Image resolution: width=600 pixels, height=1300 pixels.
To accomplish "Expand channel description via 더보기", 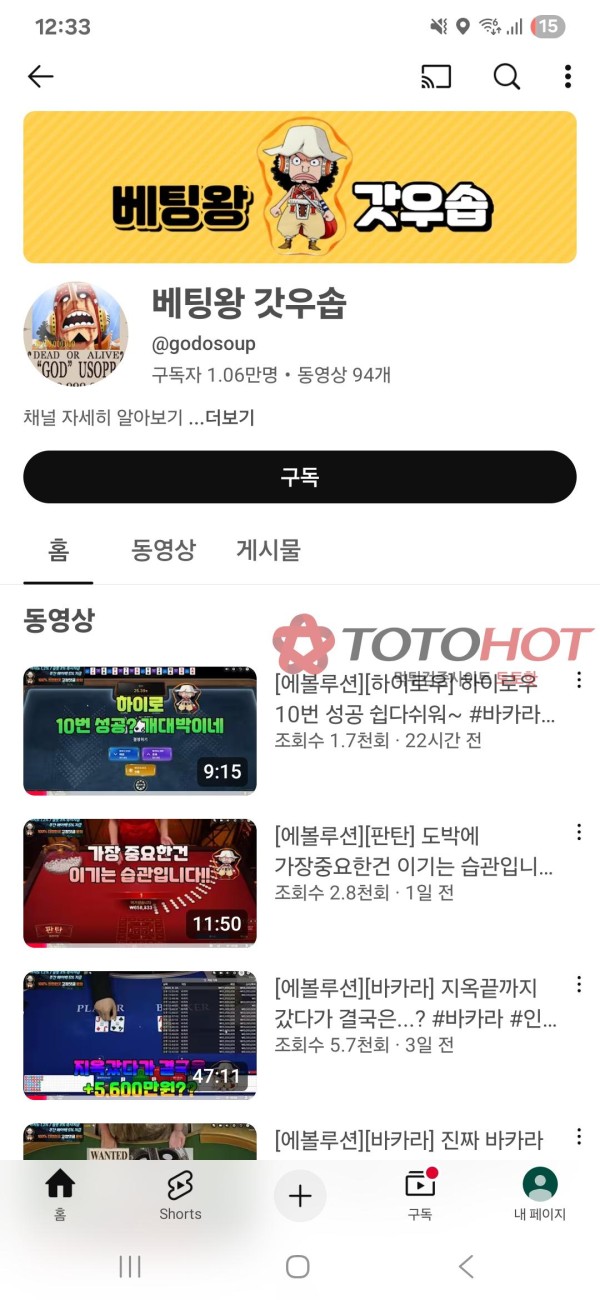I will pos(231,417).
